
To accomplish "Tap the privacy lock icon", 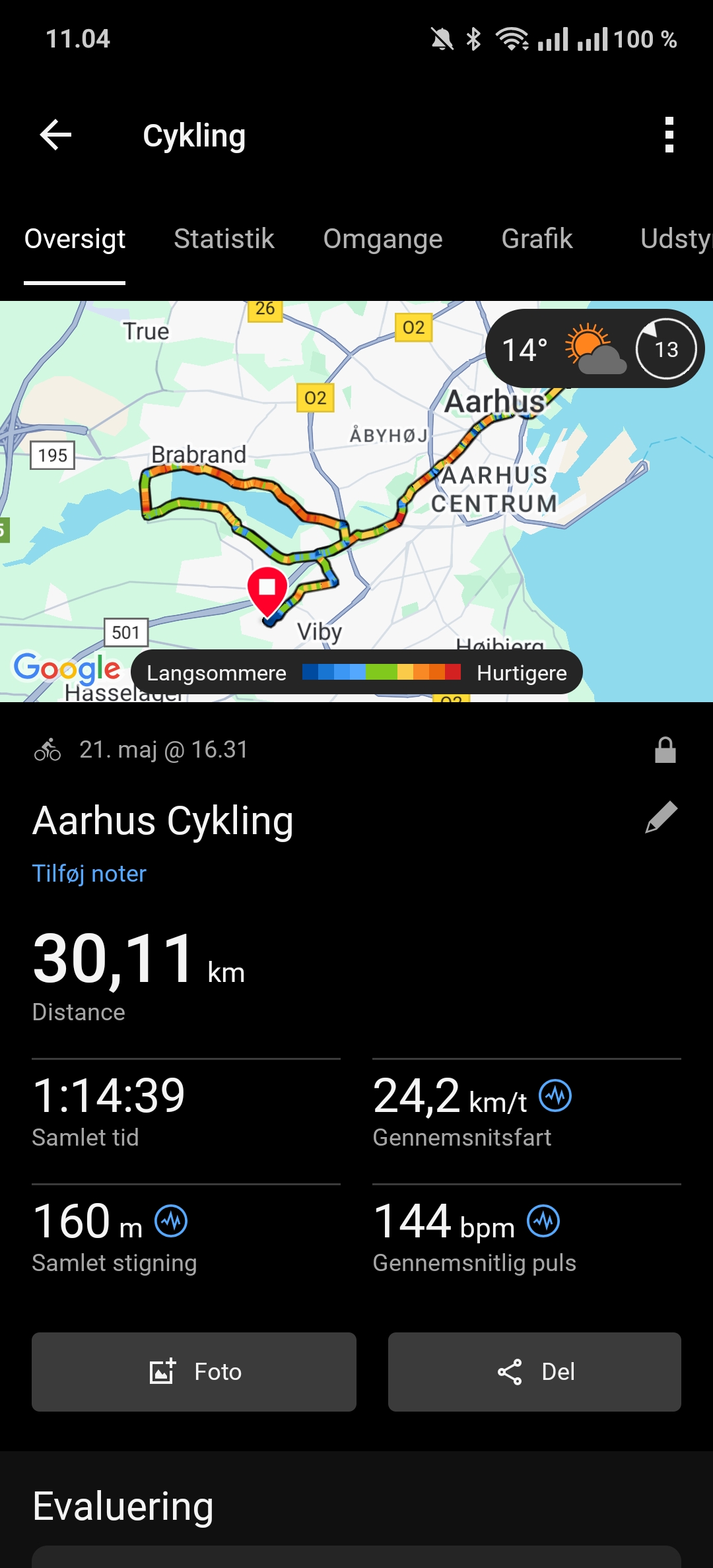I will 665,750.
